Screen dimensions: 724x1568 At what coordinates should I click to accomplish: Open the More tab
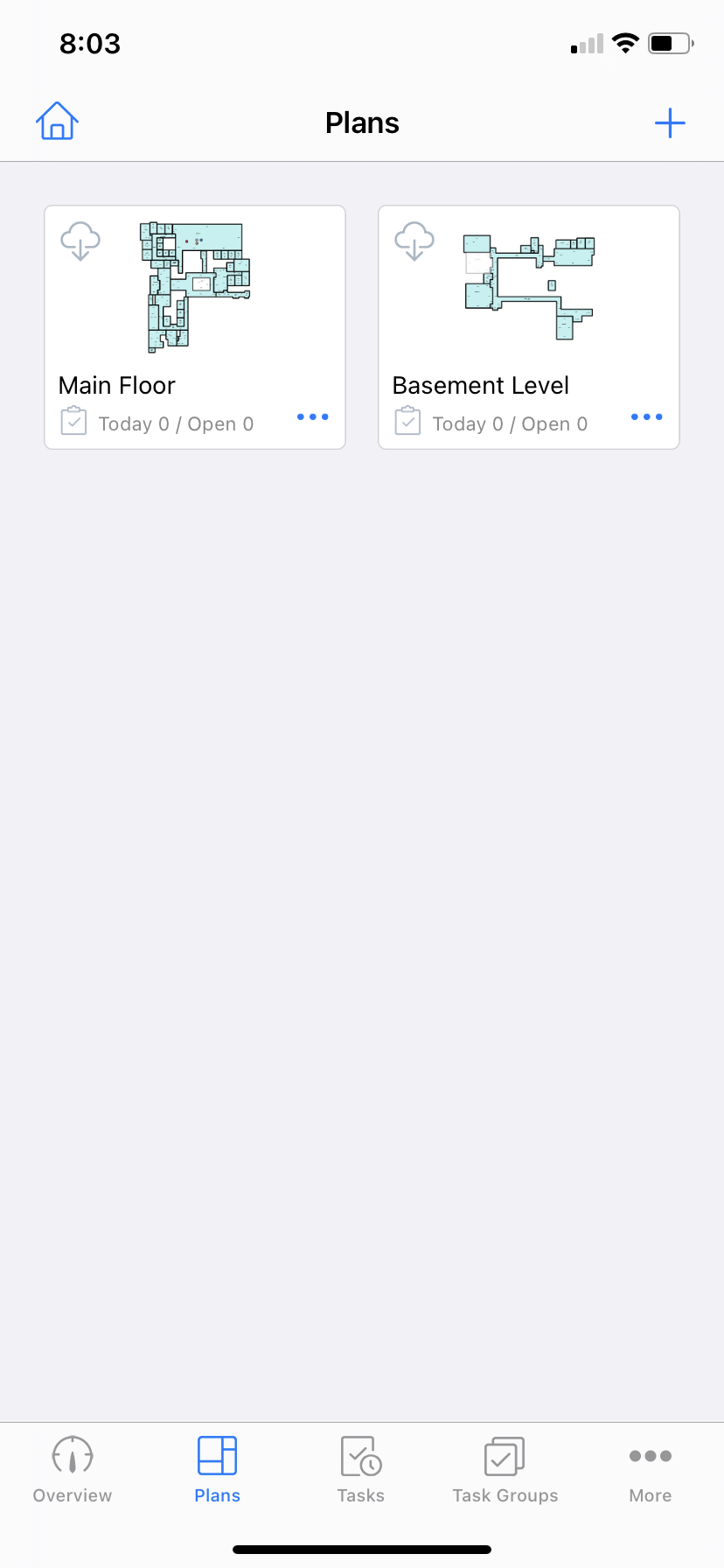650,1470
